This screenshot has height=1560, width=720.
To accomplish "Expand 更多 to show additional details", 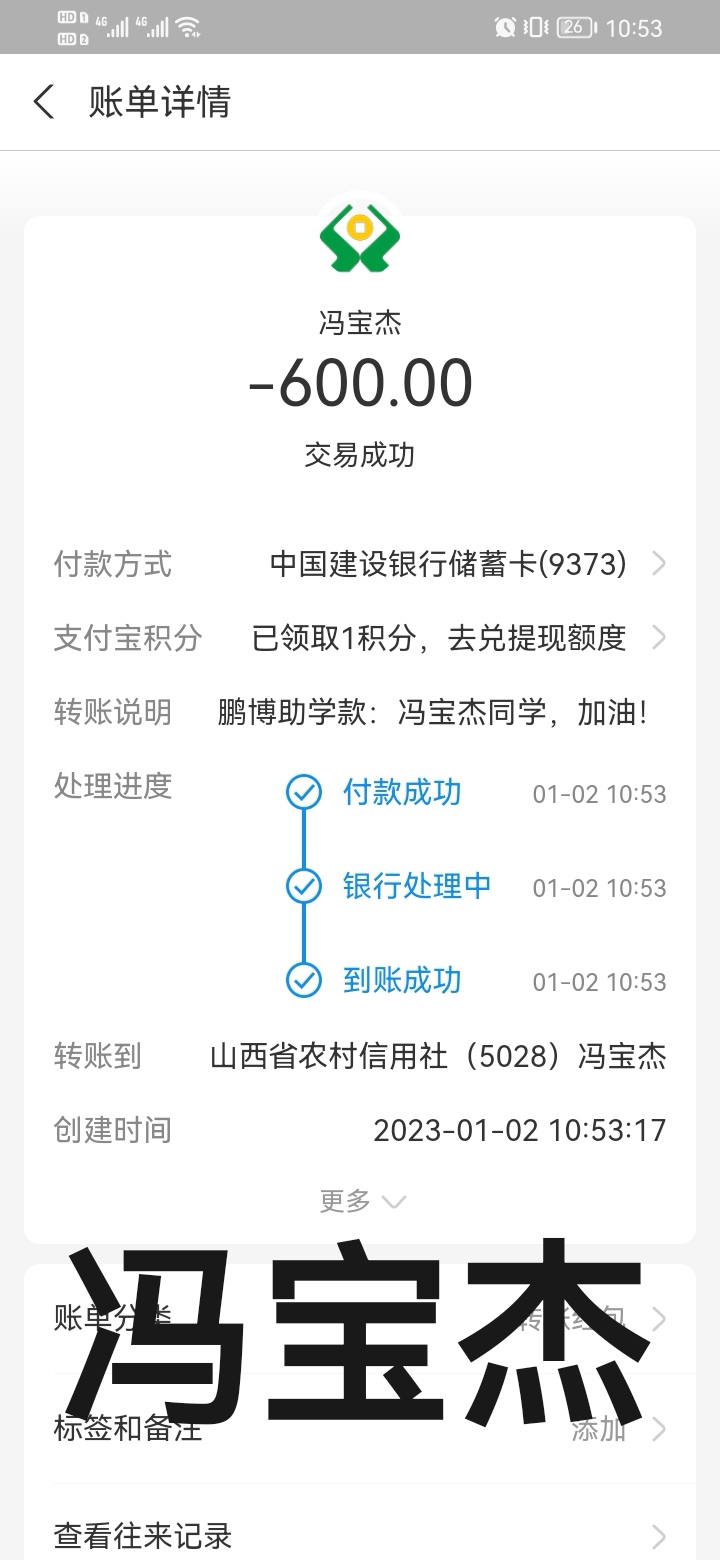I will coord(363,1200).
